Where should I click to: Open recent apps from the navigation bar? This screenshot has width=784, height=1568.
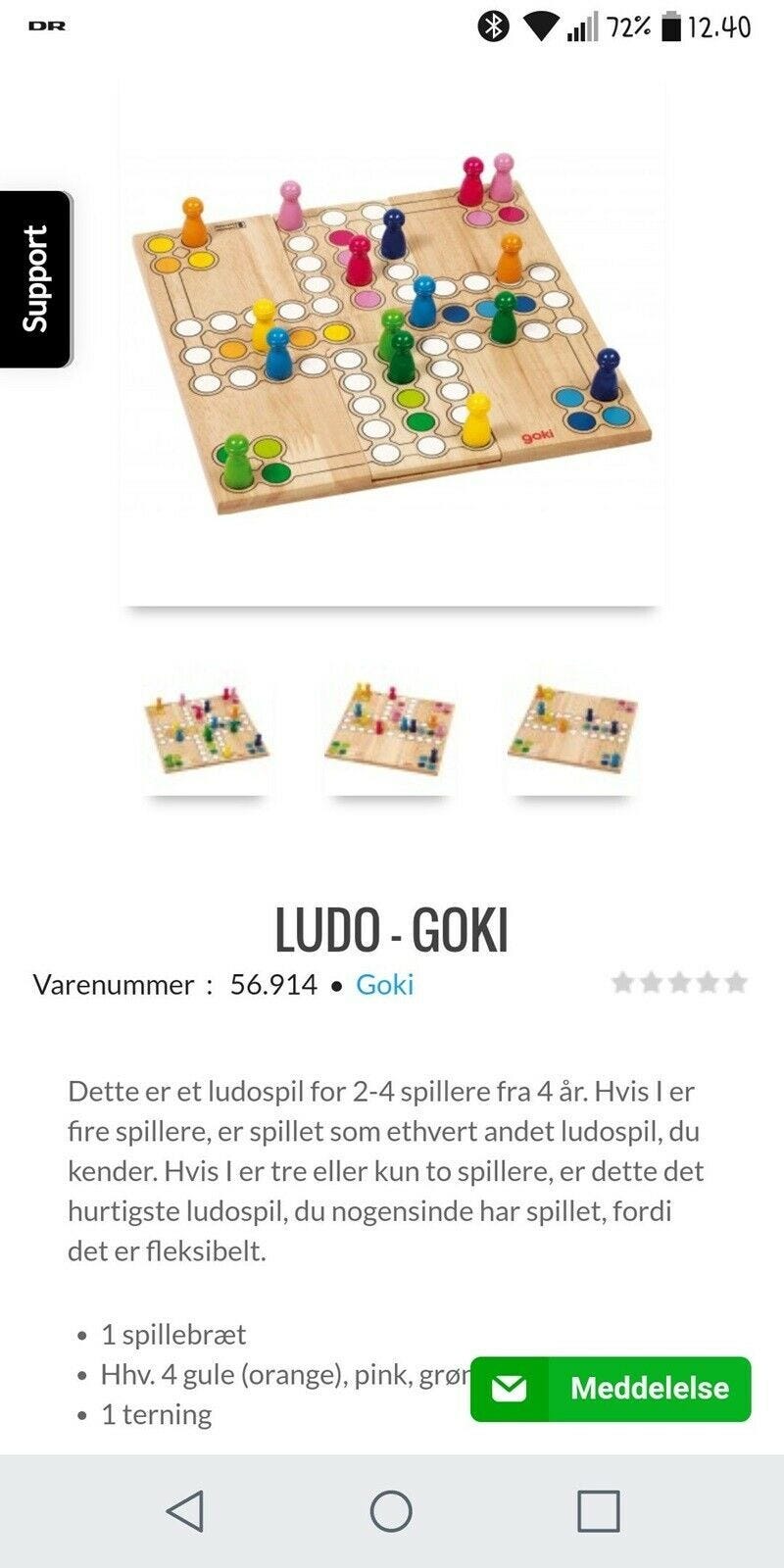pyautogui.click(x=598, y=1510)
